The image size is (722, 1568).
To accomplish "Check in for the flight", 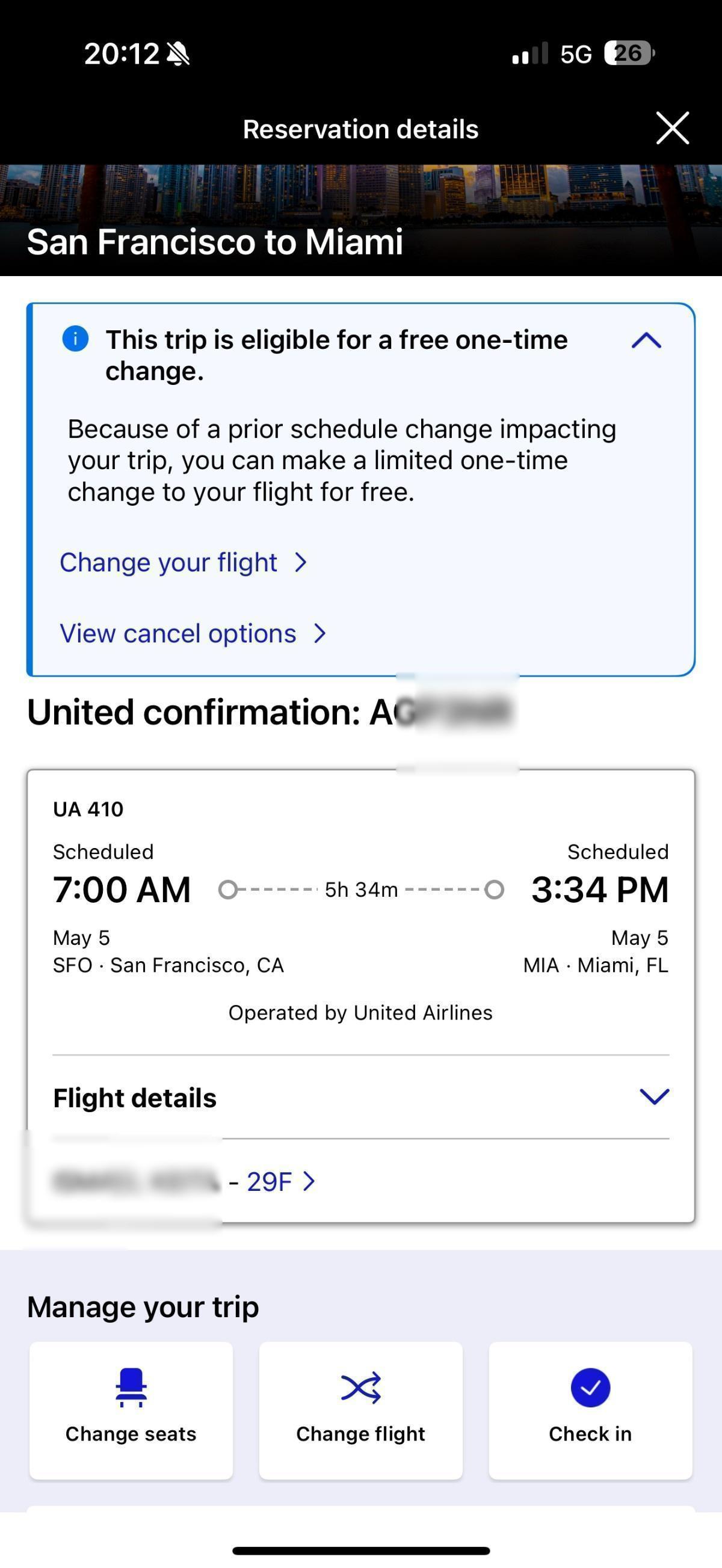I will click(590, 1410).
